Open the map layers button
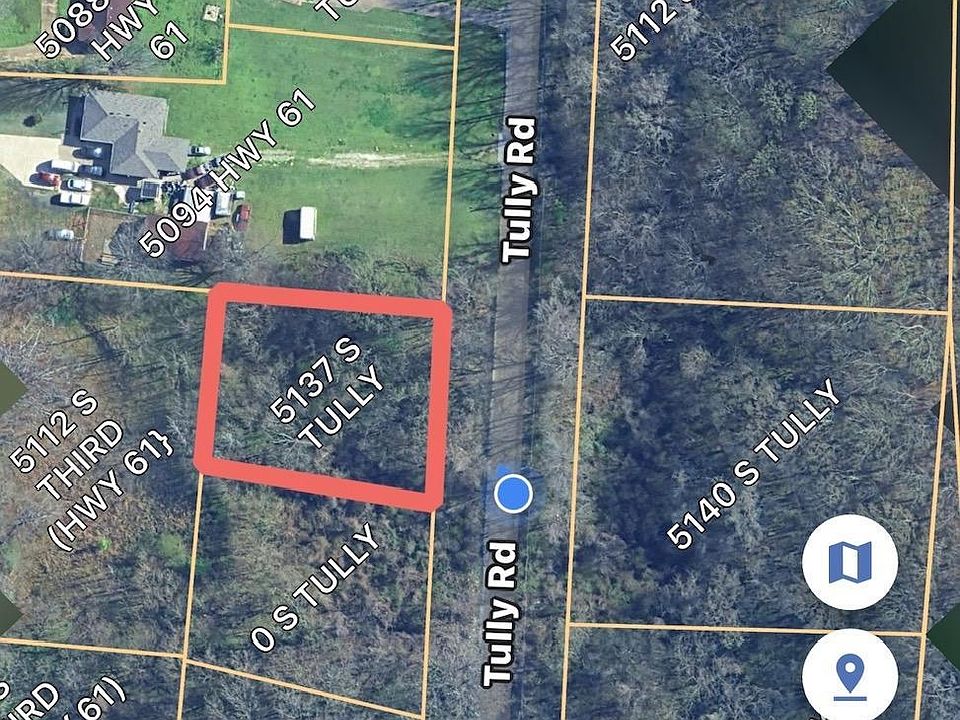The width and height of the screenshot is (960, 720). 850,561
